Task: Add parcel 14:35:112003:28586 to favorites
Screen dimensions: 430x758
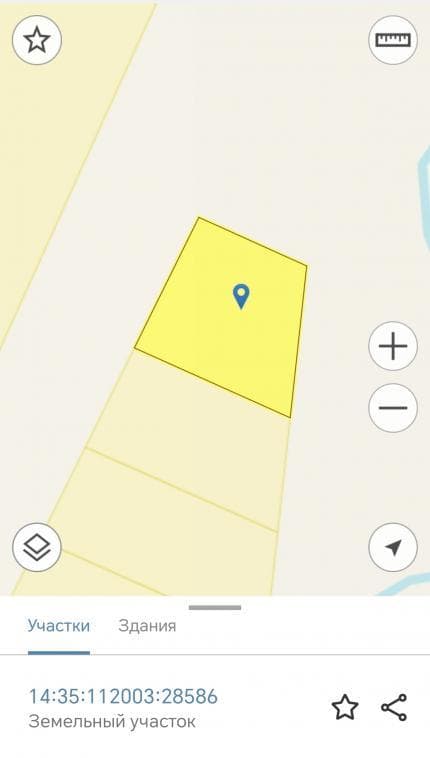Action: 345,707
